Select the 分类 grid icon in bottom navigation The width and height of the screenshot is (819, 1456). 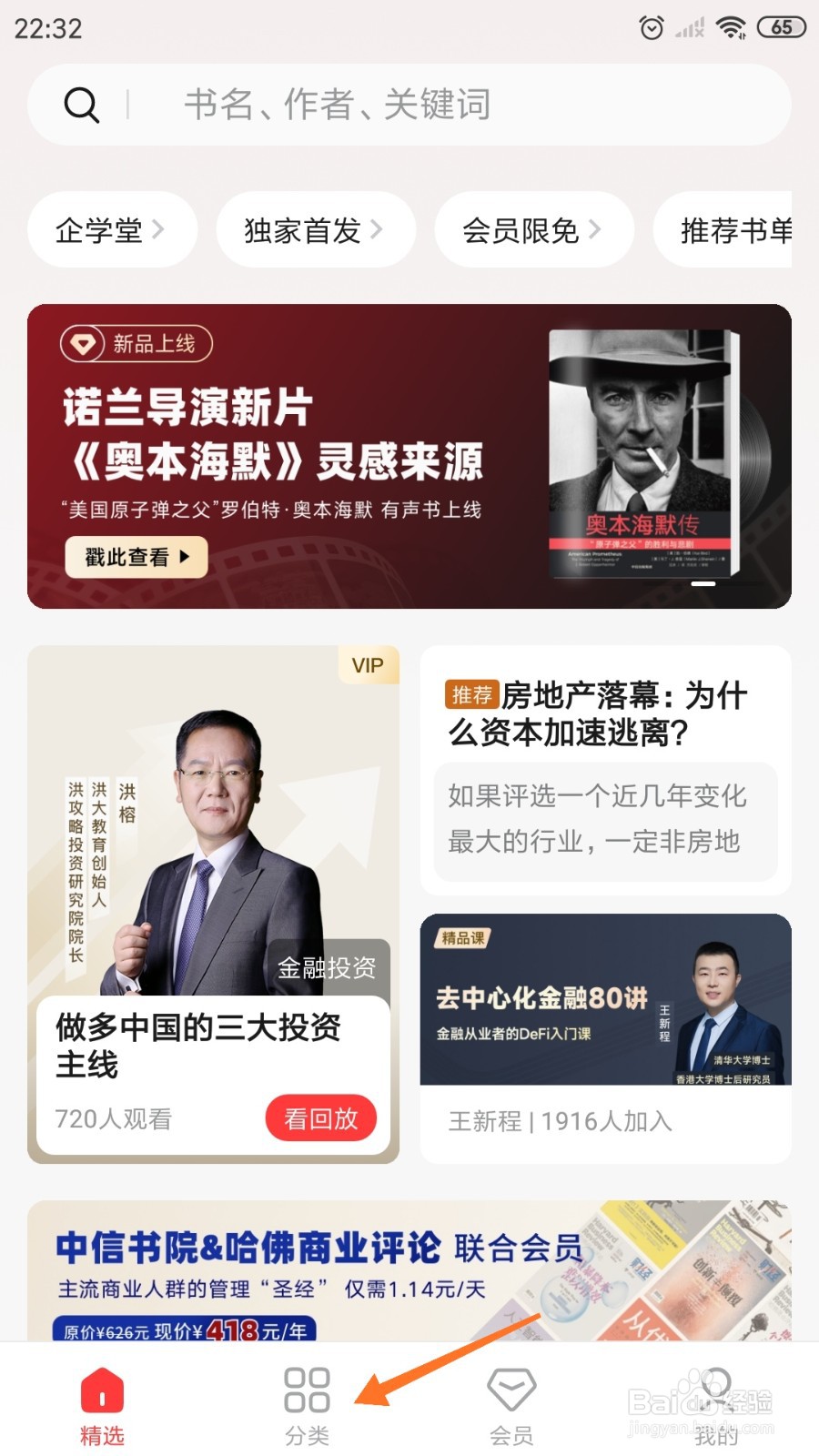tap(308, 1388)
